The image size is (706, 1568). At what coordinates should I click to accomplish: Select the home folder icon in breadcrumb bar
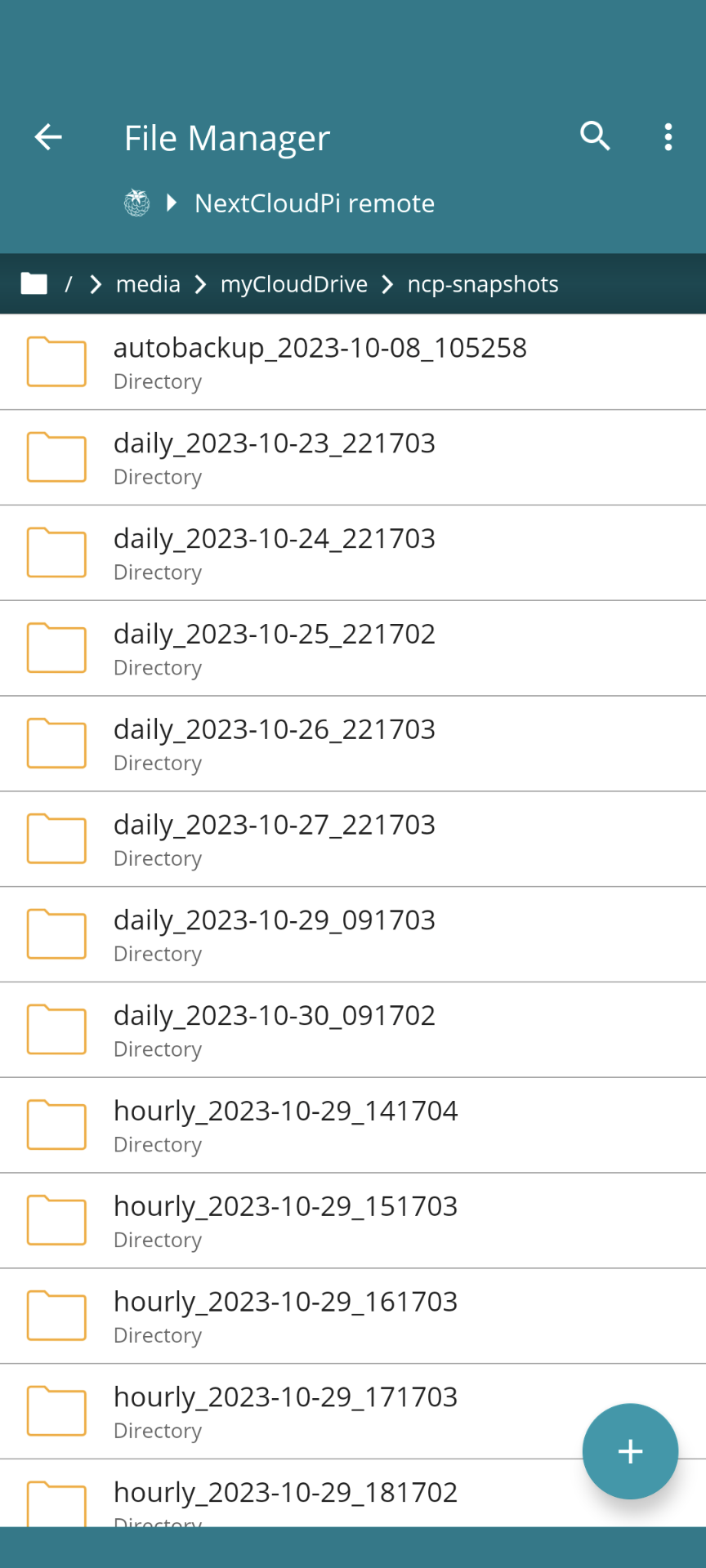pyautogui.click(x=34, y=283)
